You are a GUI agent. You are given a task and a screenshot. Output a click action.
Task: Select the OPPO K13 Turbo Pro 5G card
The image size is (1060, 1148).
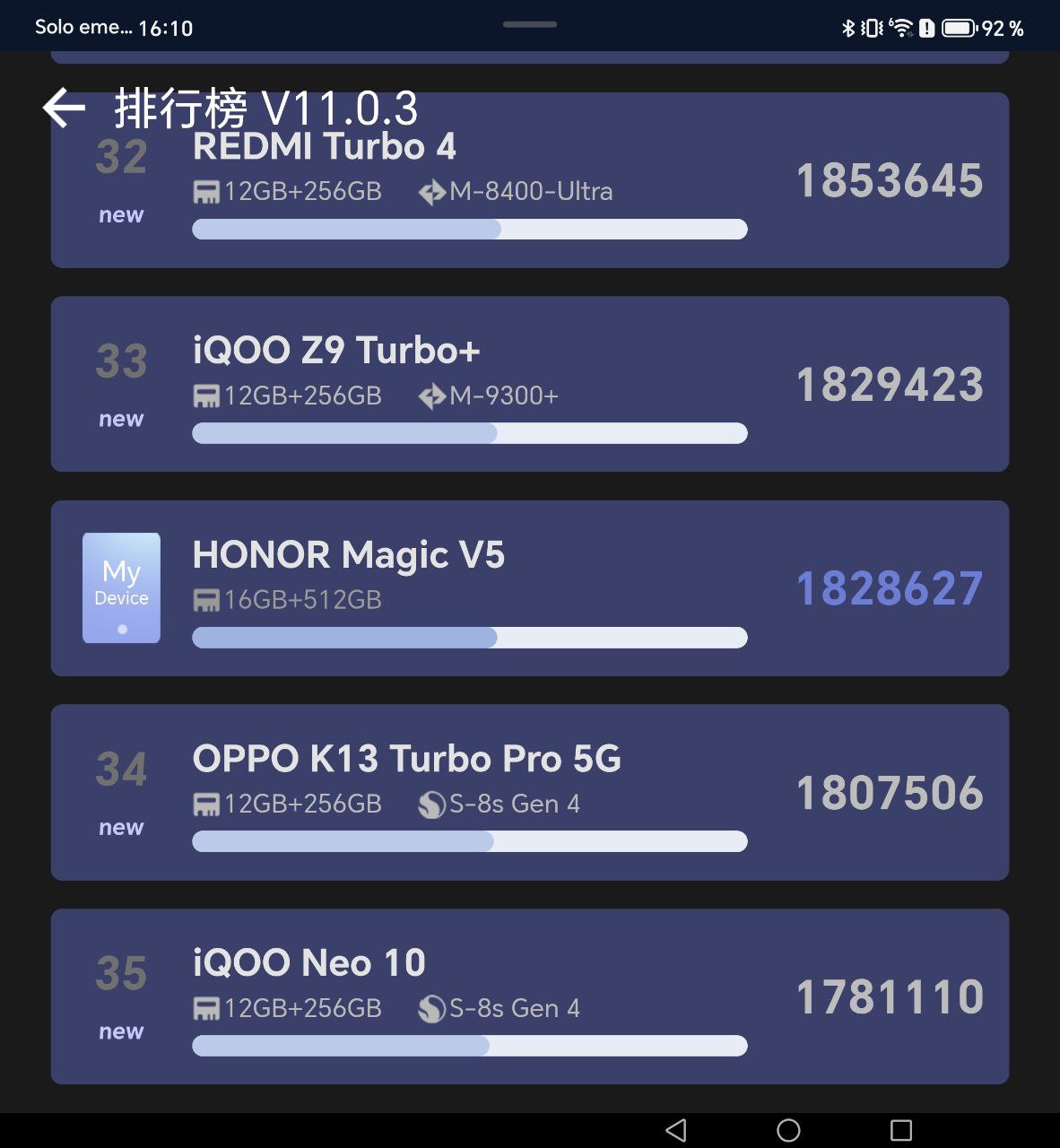click(x=529, y=792)
